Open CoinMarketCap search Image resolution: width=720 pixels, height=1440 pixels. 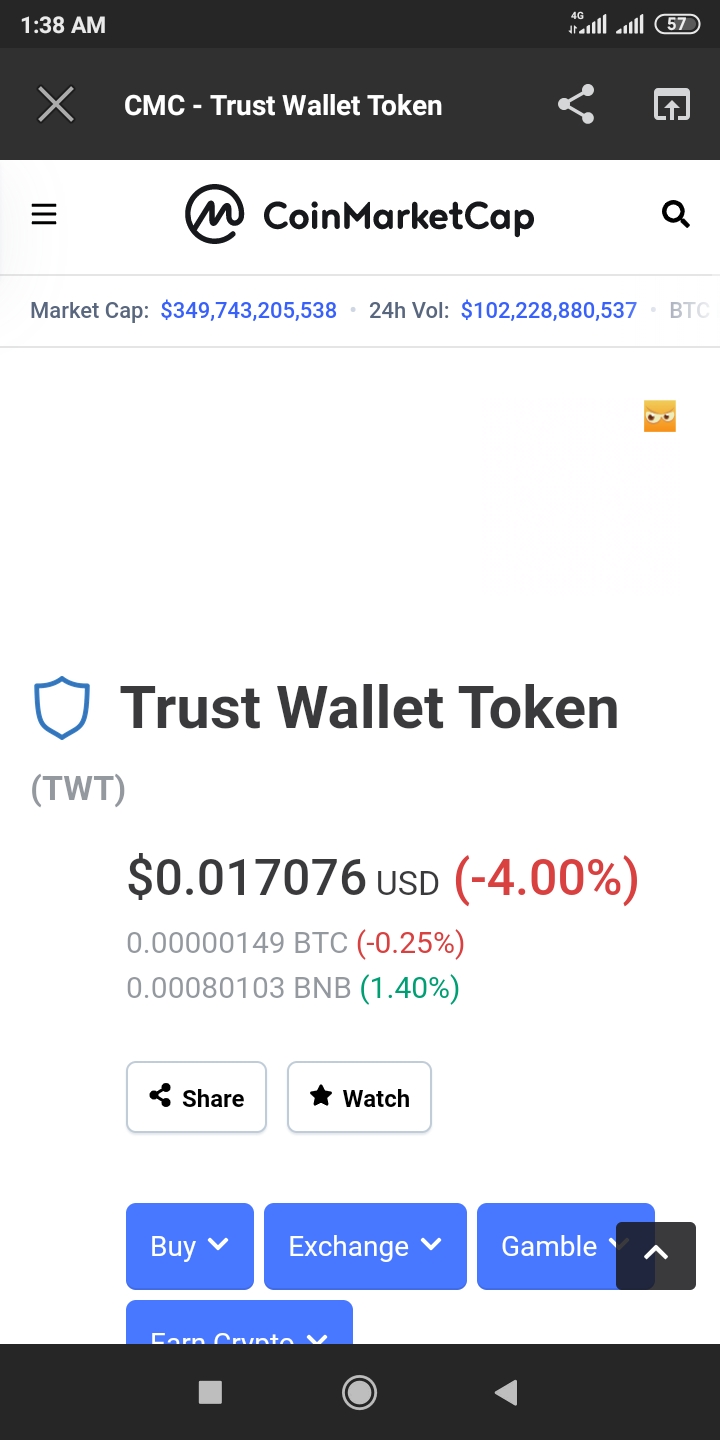[676, 214]
